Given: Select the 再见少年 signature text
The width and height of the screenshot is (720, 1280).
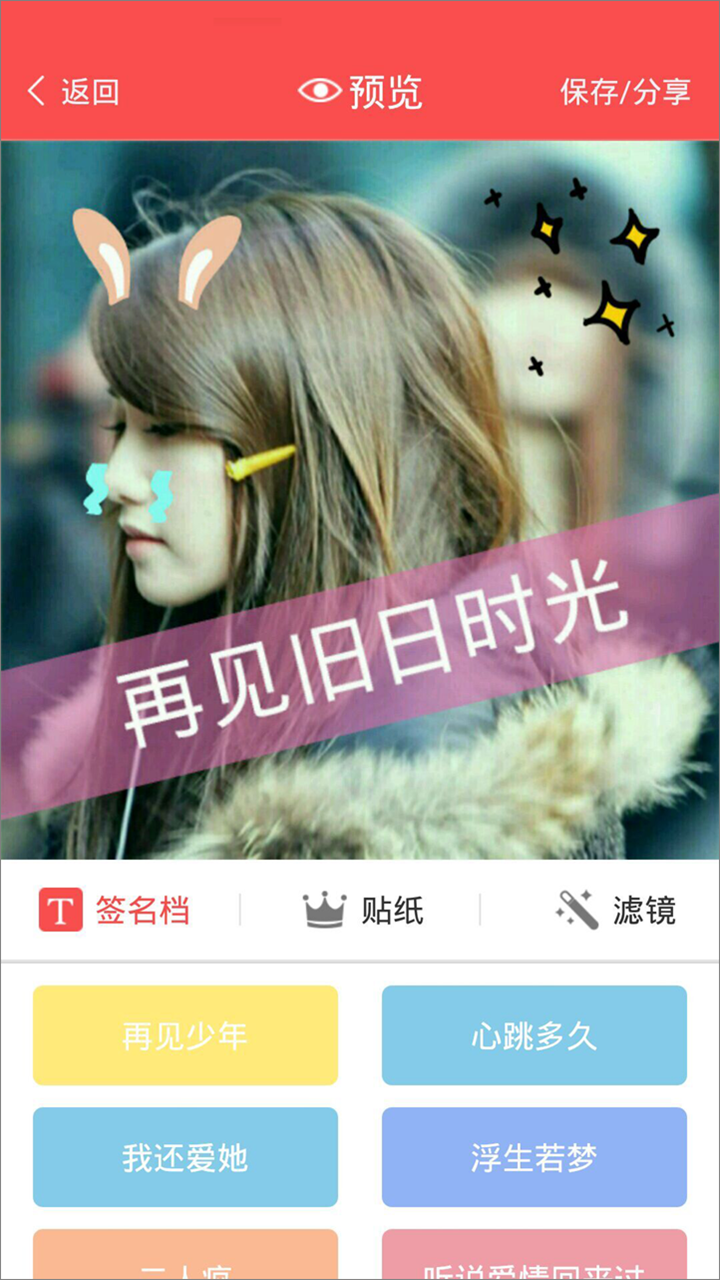Looking at the screenshot, I should click(185, 1035).
